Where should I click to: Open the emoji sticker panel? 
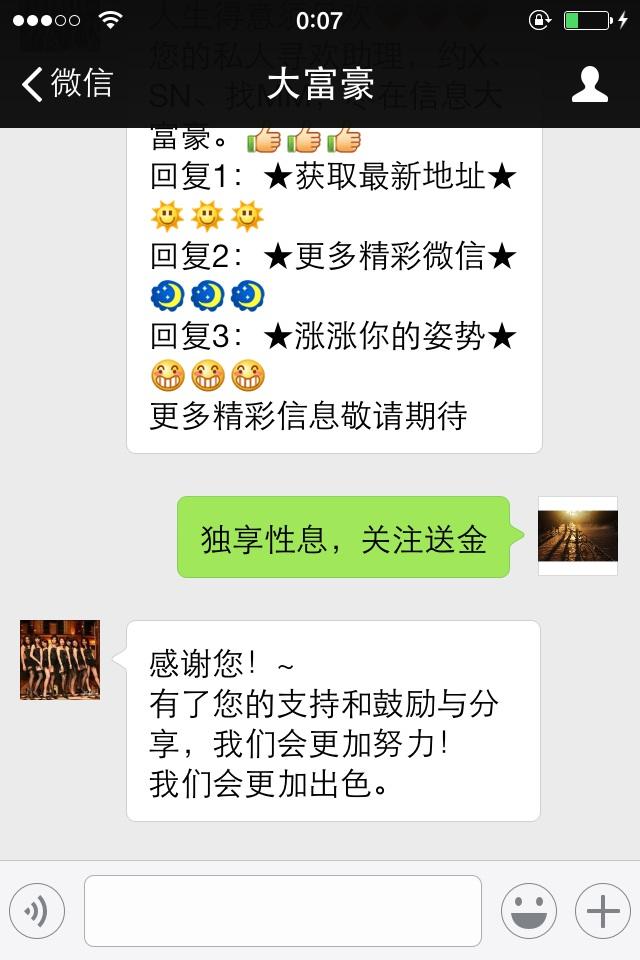click(529, 911)
